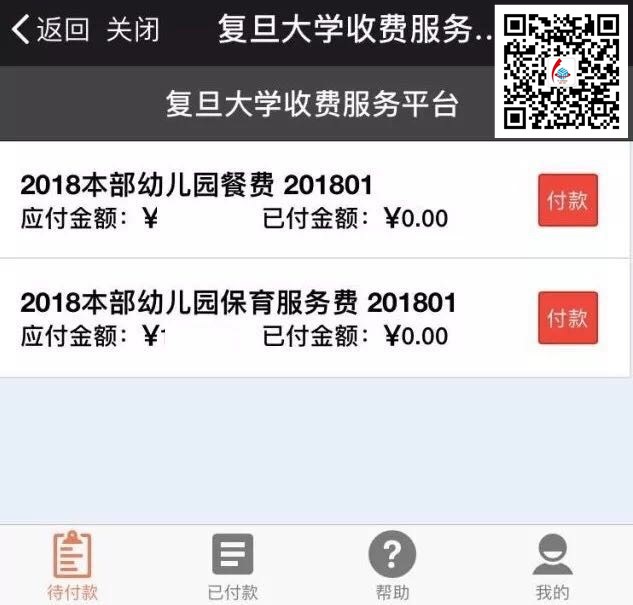Open the 帮助 help tab

click(x=392, y=565)
